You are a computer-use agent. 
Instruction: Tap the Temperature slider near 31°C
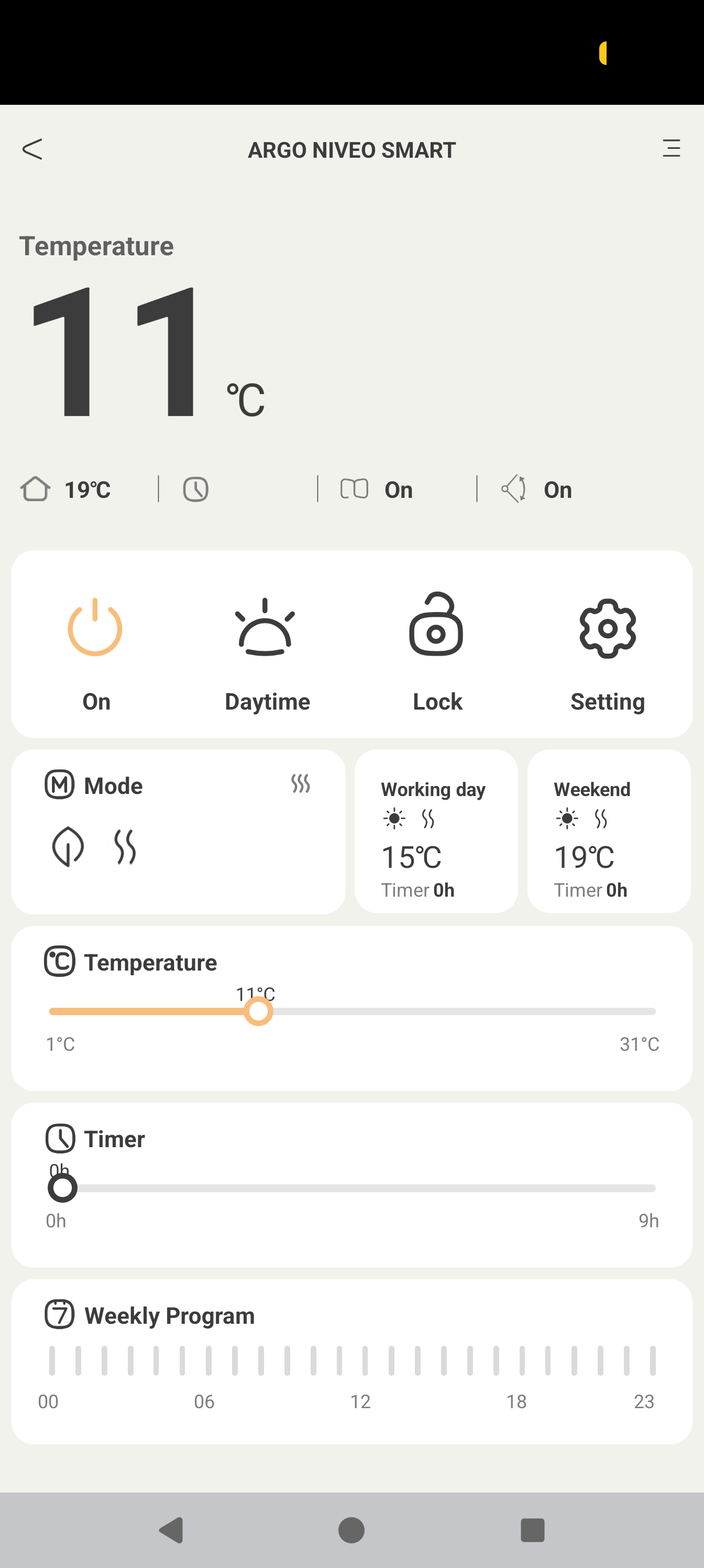point(650,1011)
